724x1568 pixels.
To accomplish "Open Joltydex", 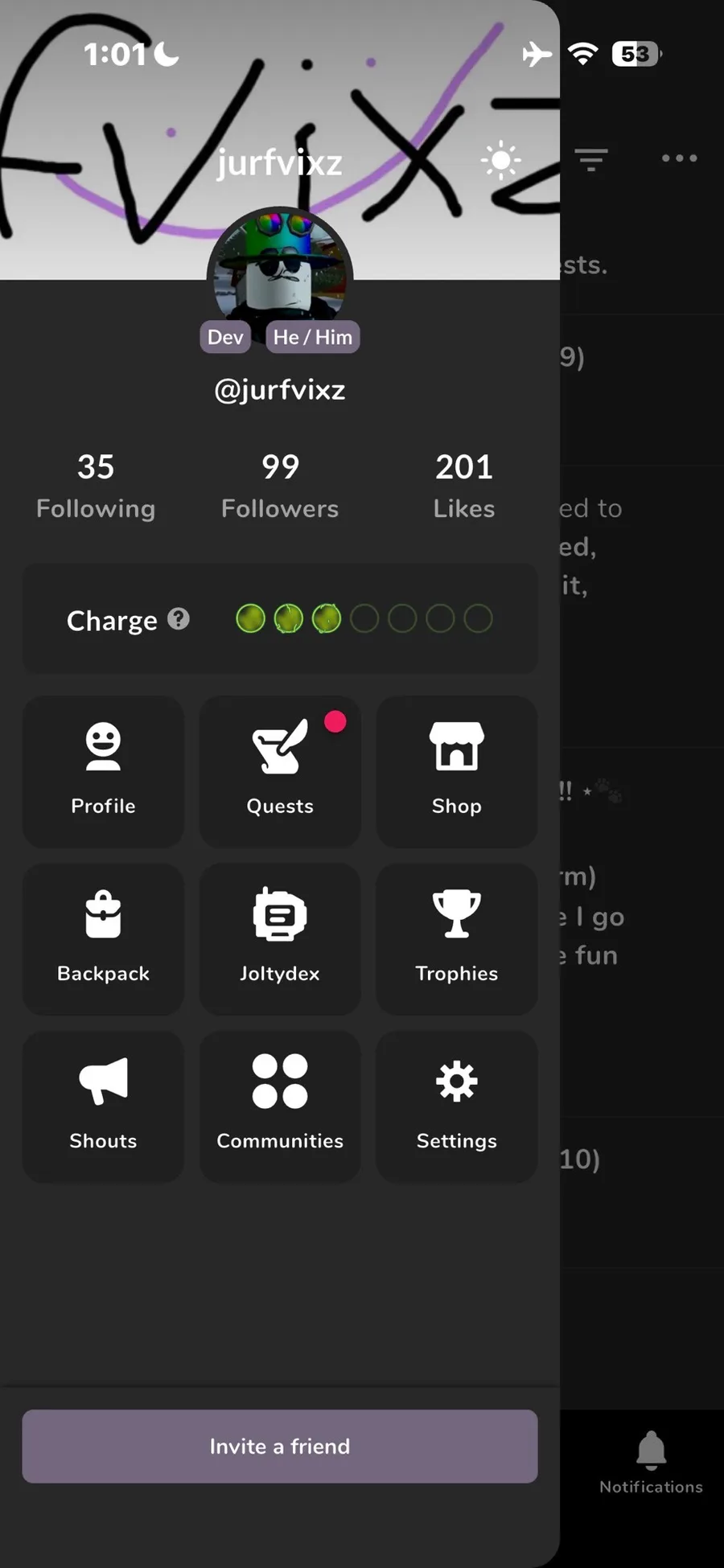I will coord(280,939).
